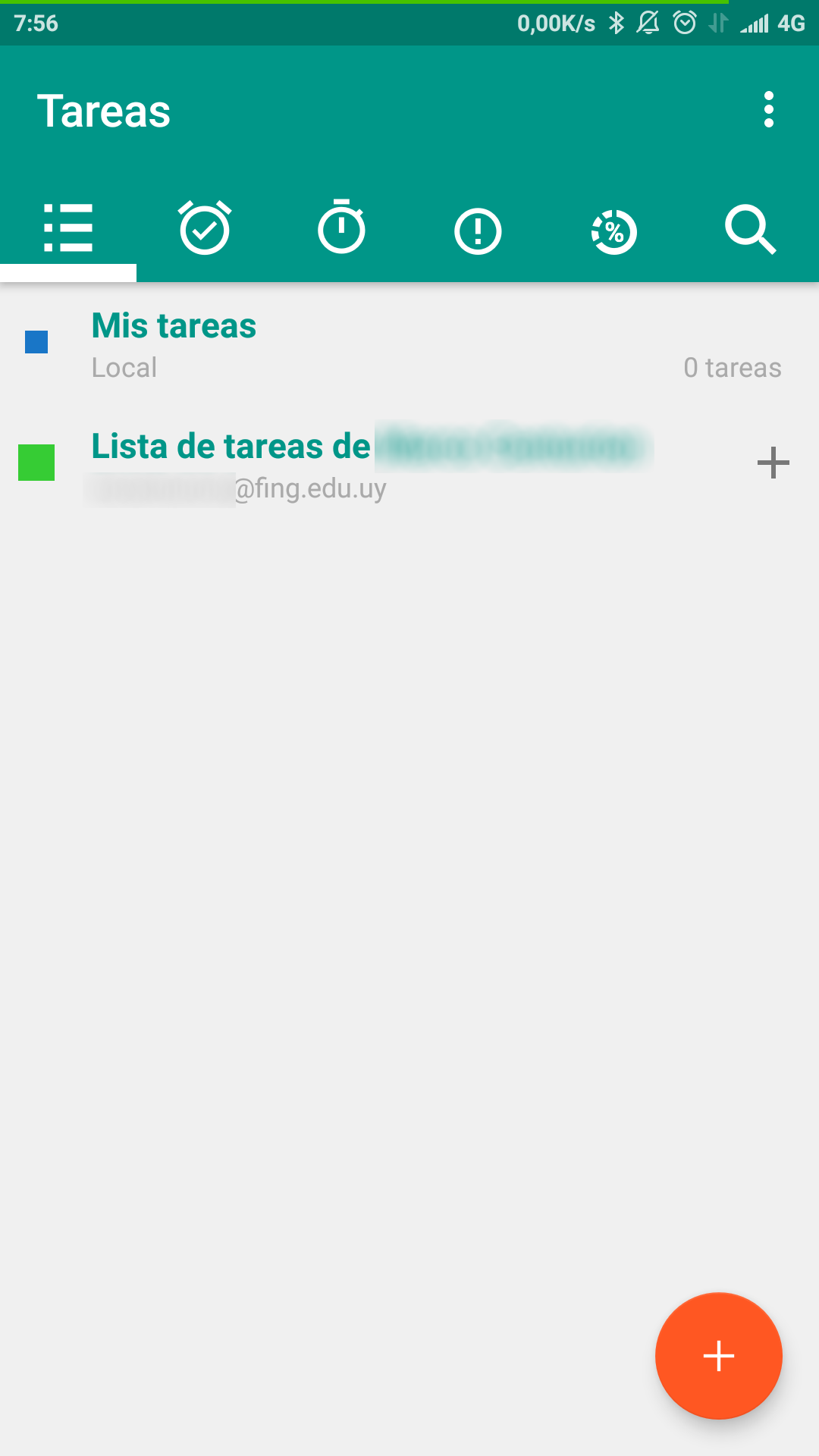Open the search tab
This screenshot has height=1456, width=819.
751,228
